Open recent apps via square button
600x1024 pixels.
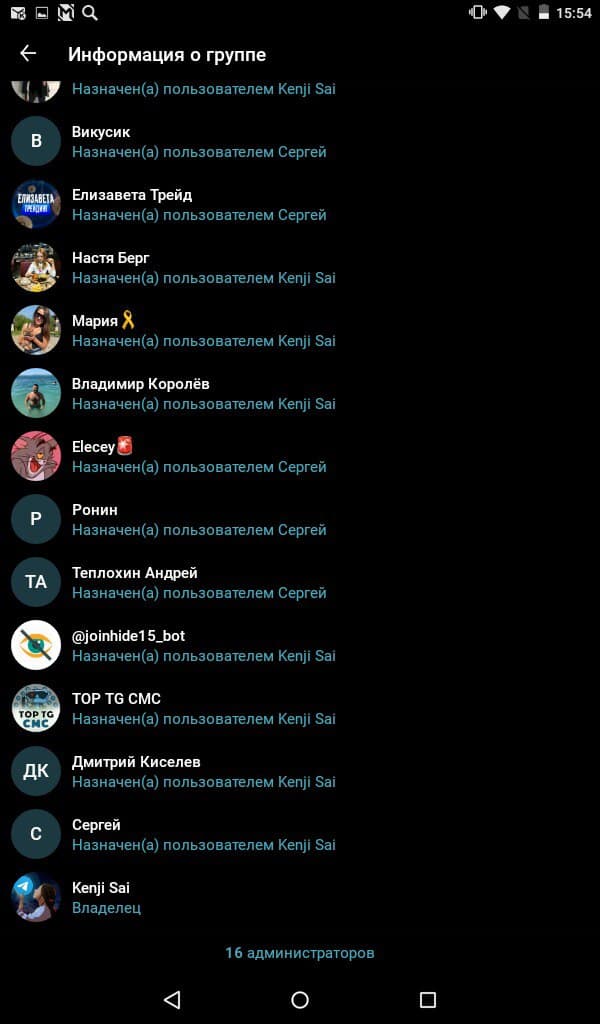[428, 999]
